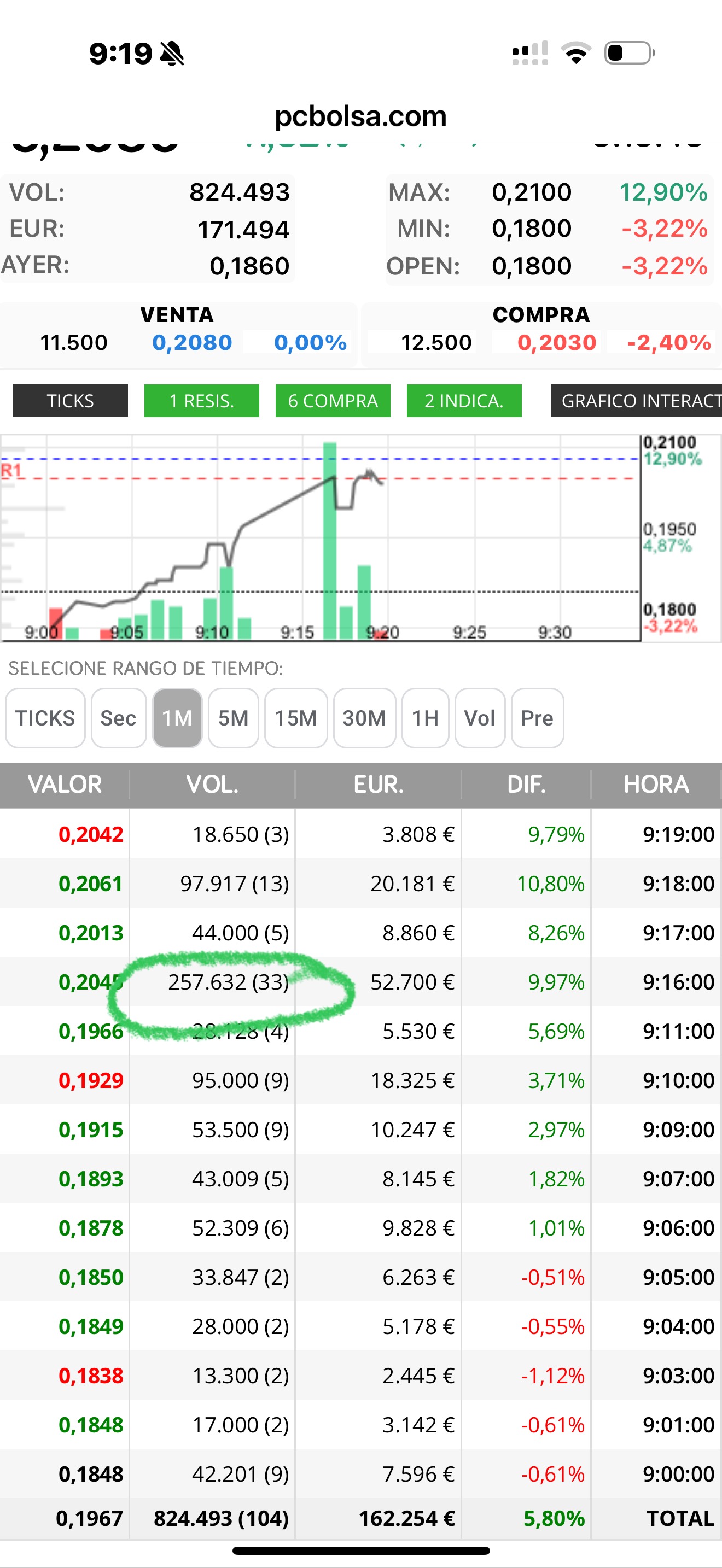Select the Vol range option

point(480,718)
